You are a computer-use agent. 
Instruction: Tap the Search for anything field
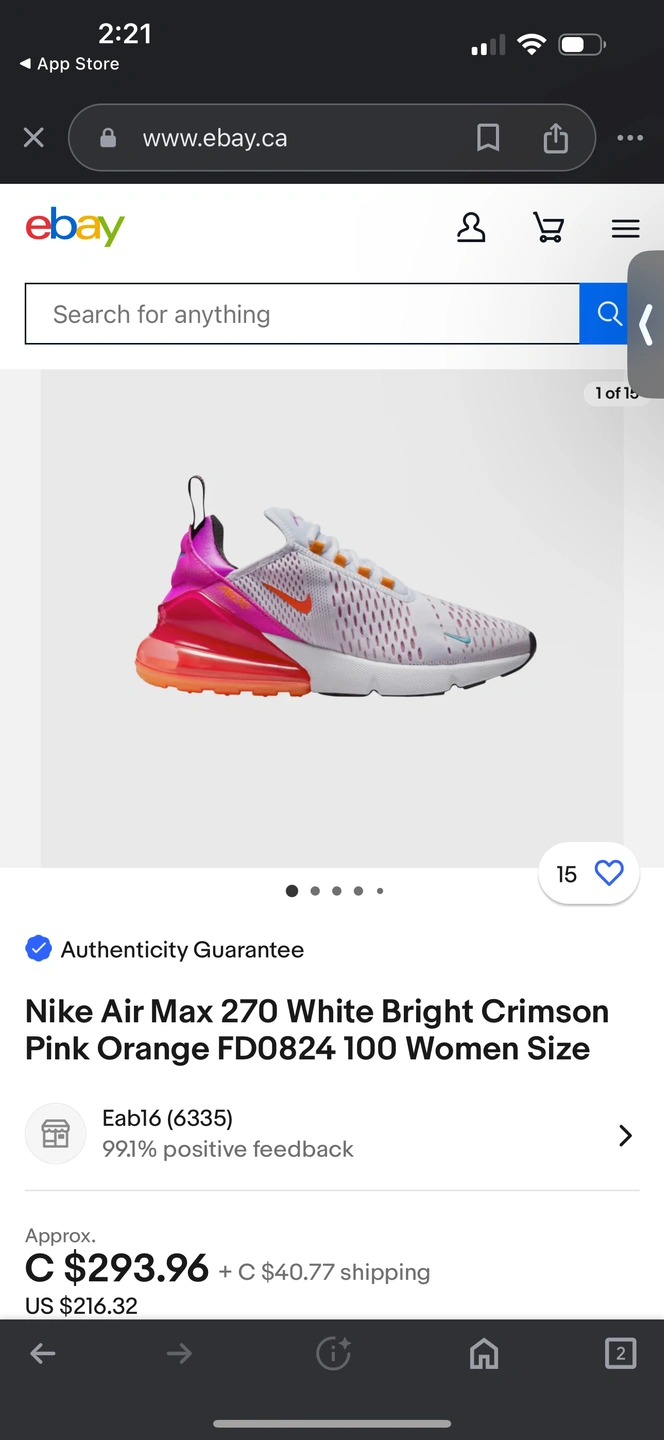[x=300, y=314]
